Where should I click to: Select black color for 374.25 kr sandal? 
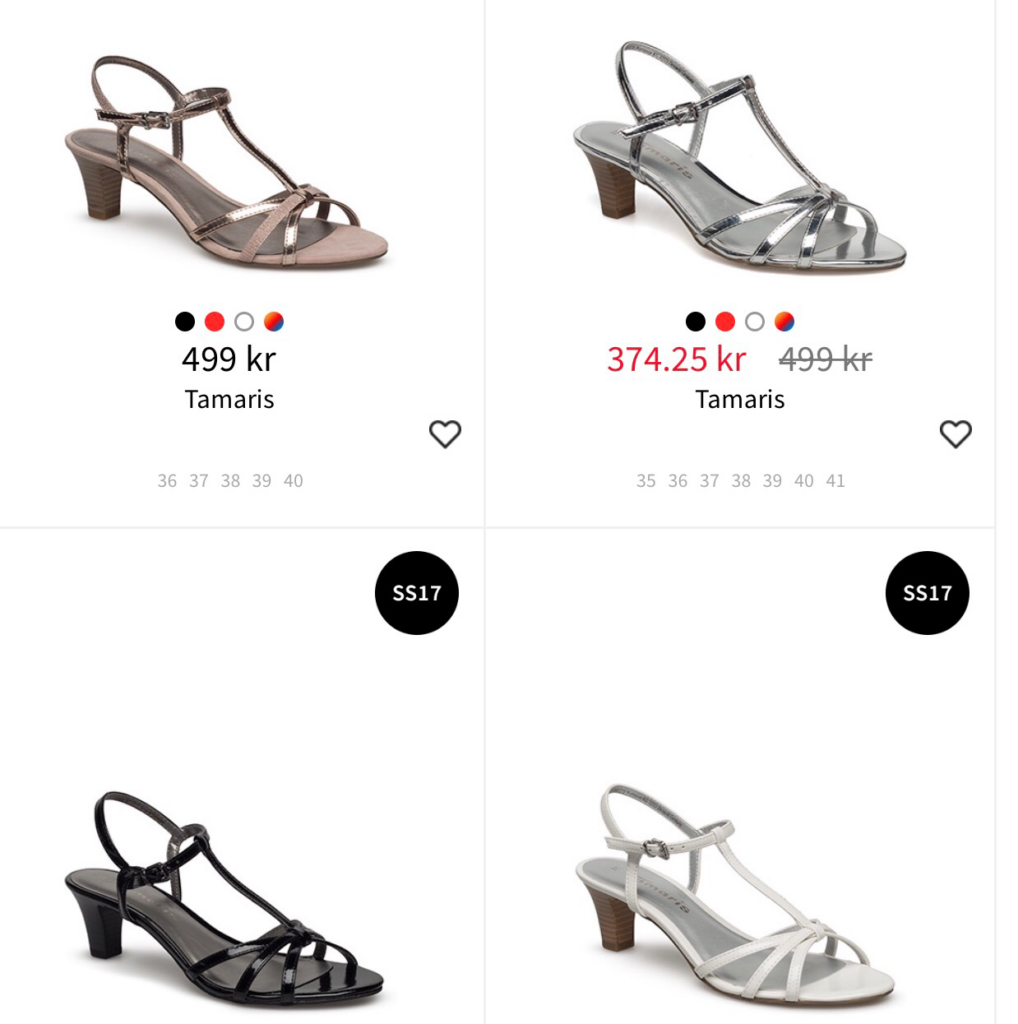click(x=695, y=322)
